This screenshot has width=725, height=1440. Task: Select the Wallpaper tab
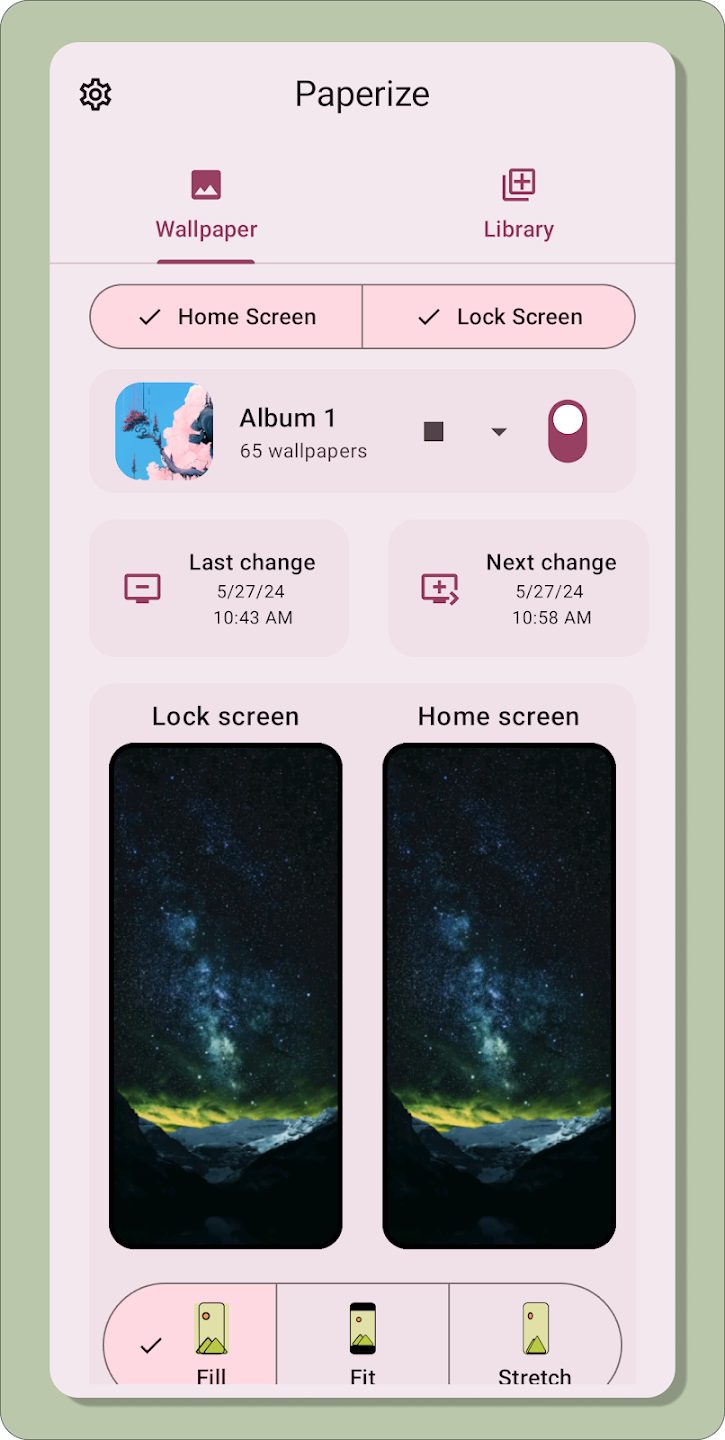tap(206, 205)
